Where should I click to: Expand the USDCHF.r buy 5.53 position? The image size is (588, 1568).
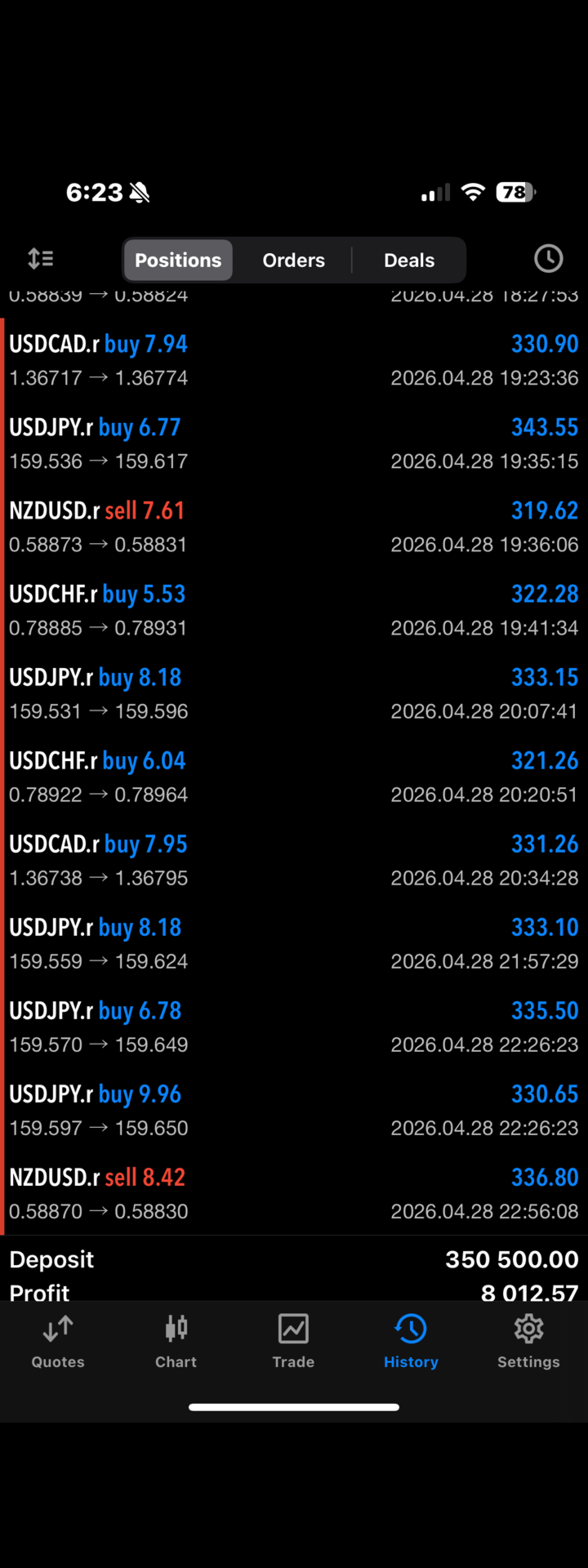(294, 610)
